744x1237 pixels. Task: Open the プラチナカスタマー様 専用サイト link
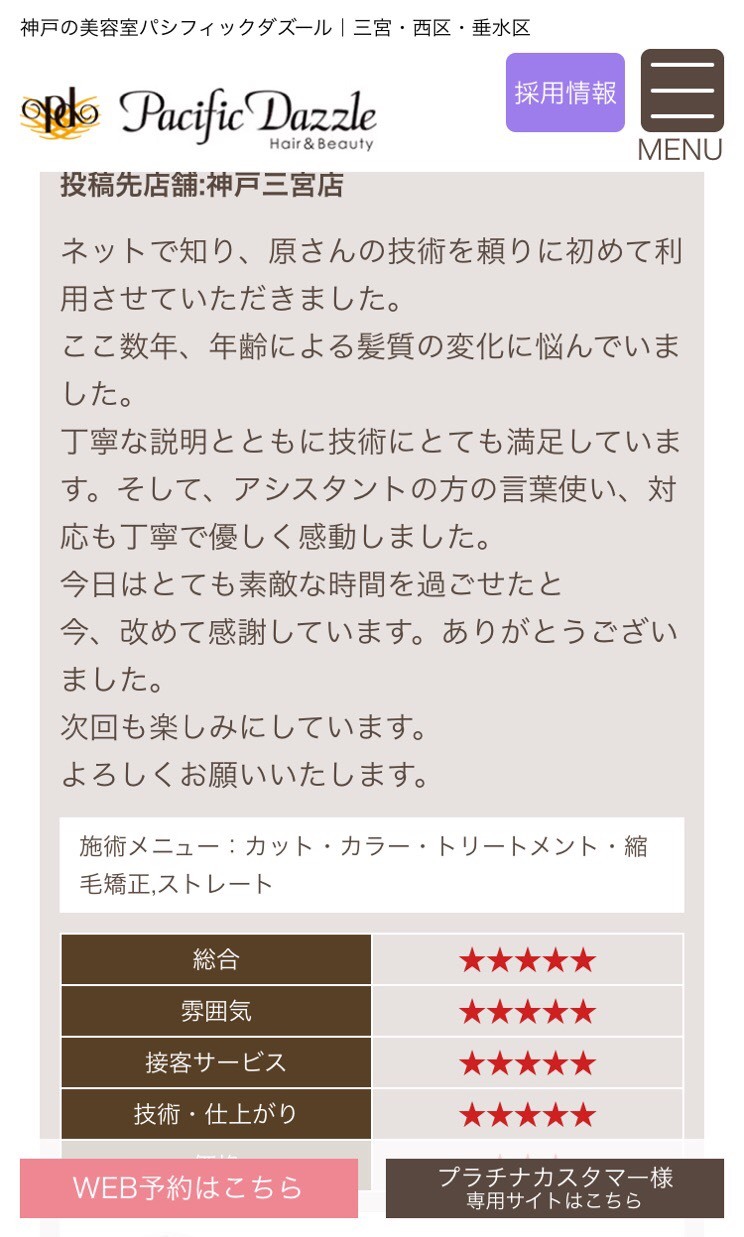(x=555, y=1188)
